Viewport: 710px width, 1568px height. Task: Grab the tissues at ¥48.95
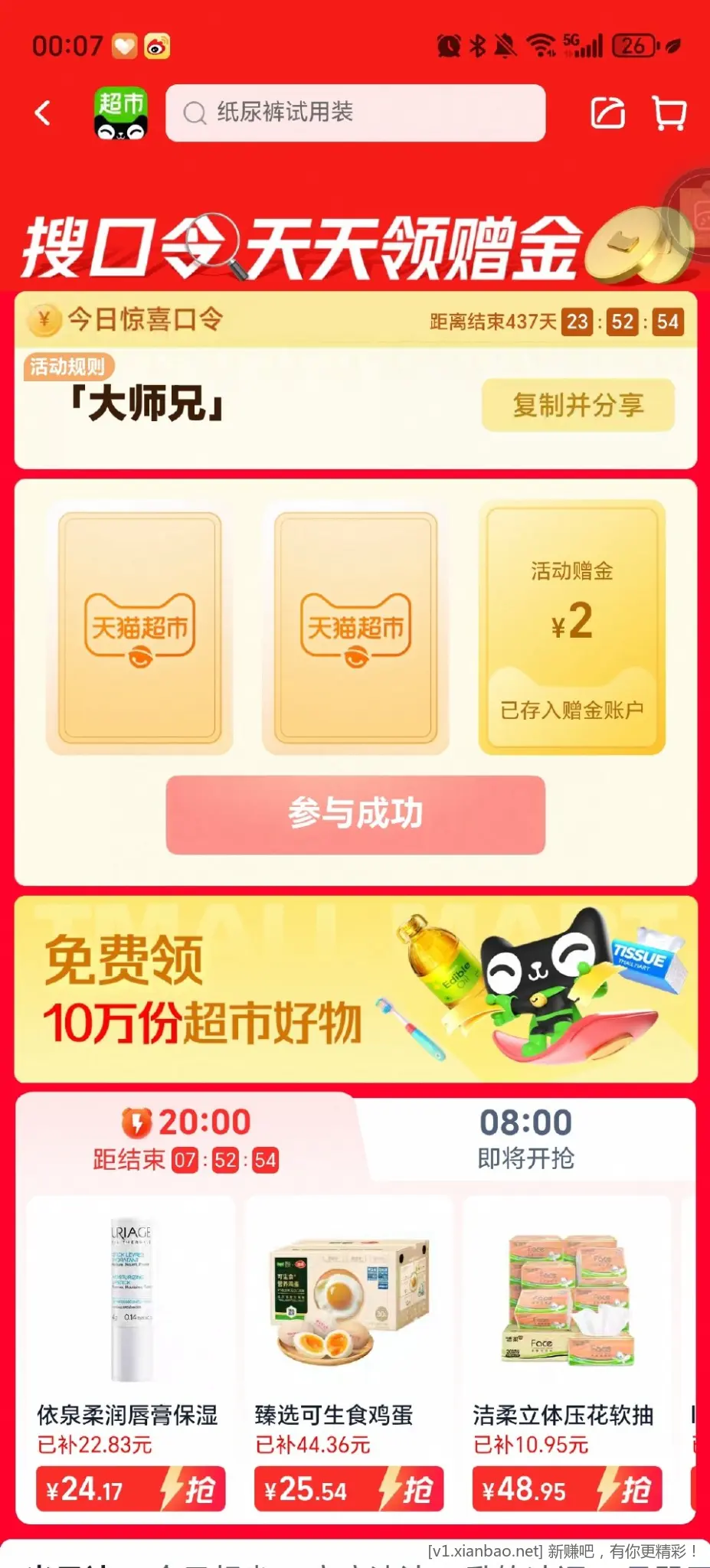(x=567, y=1489)
